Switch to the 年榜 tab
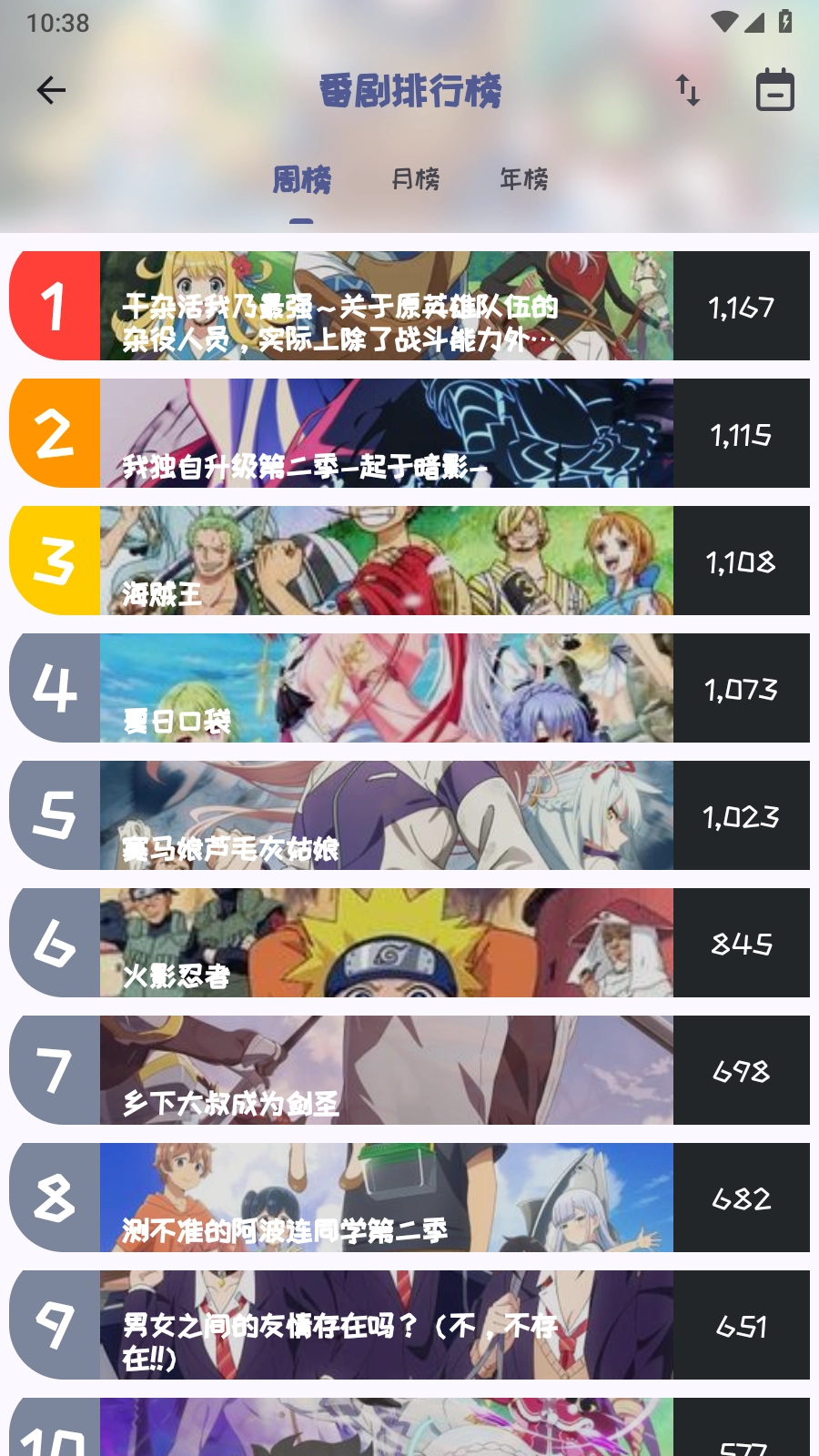This screenshot has height=1456, width=819. click(x=524, y=181)
